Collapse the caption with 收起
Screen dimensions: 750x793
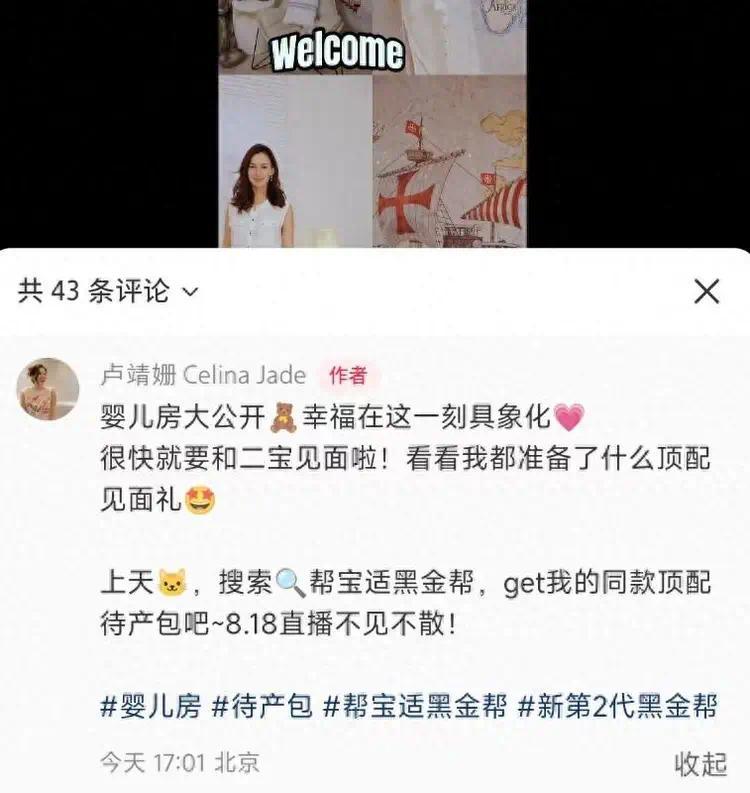coord(699,763)
